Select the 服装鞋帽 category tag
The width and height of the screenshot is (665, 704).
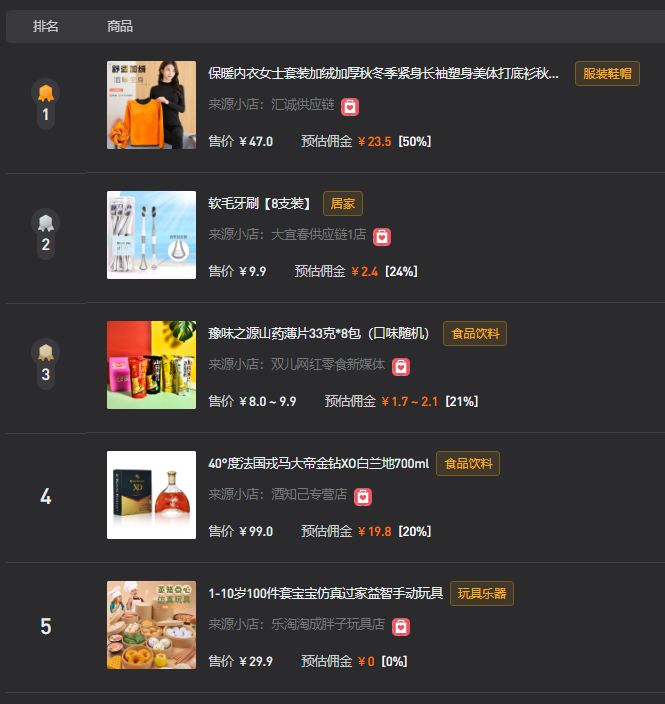pyautogui.click(x=607, y=74)
